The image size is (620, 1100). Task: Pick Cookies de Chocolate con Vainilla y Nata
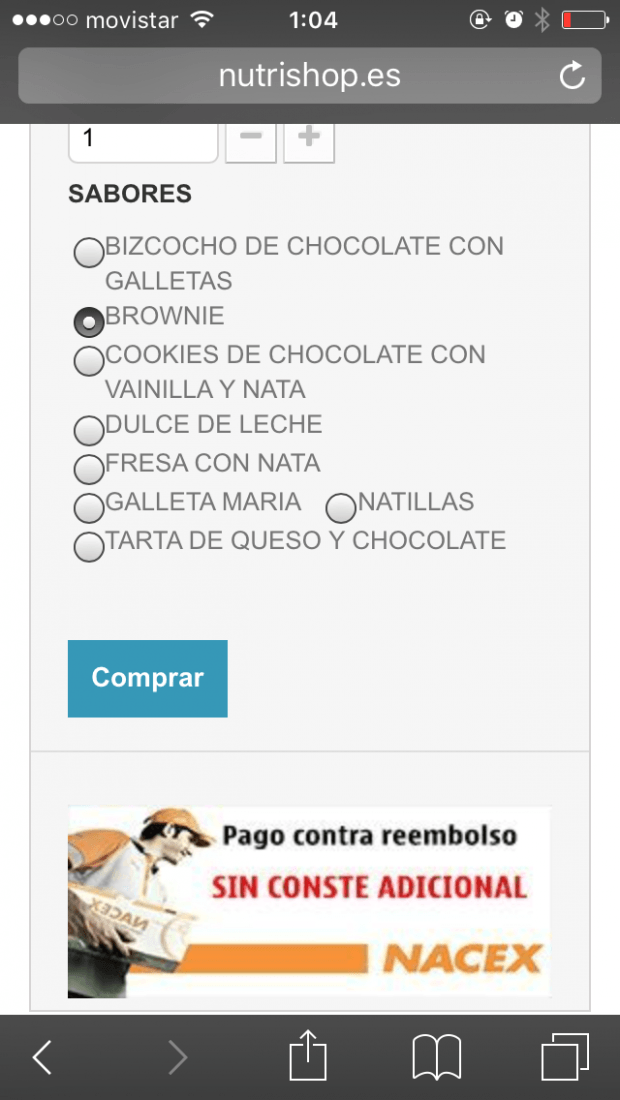tap(89, 361)
